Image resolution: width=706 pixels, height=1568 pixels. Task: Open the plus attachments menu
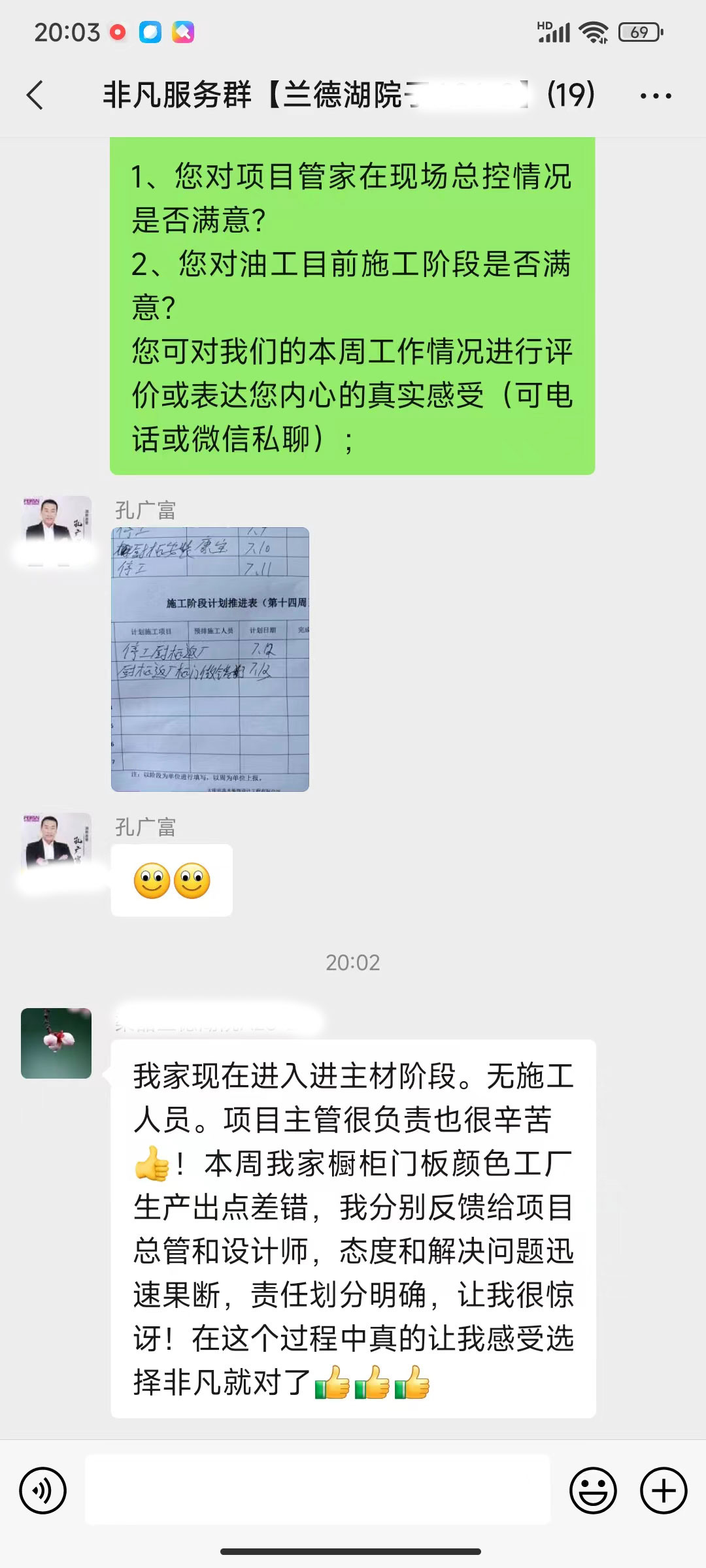click(664, 1490)
